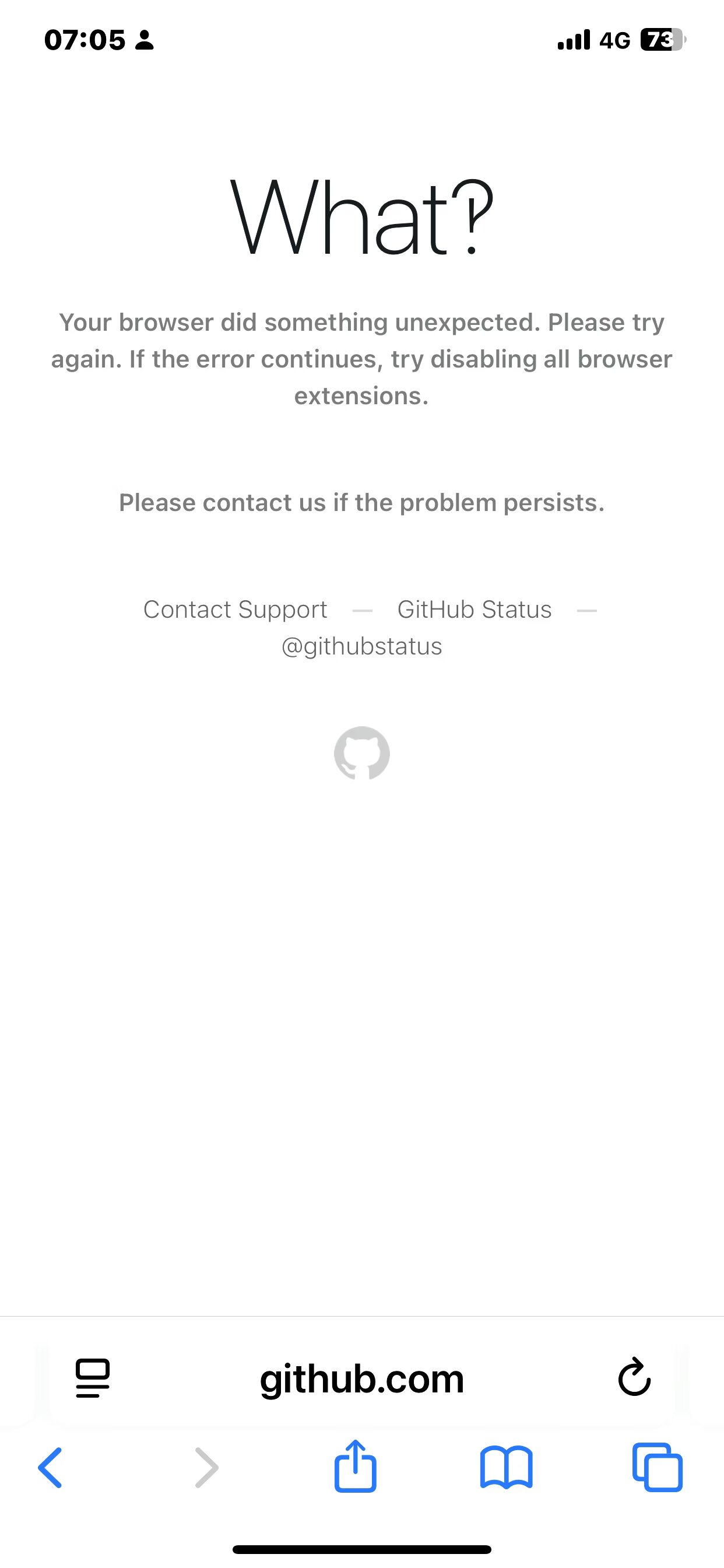The width and height of the screenshot is (724, 1568).
Task: Tap the github.com address field
Action: 361,1378
